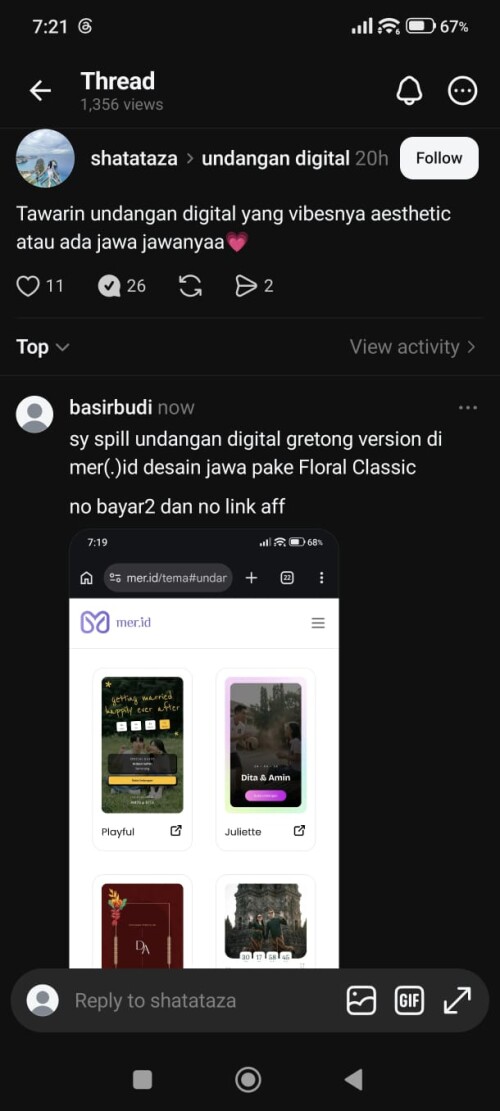
Task: Open shatataza's profile picture
Action: click(45, 158)
